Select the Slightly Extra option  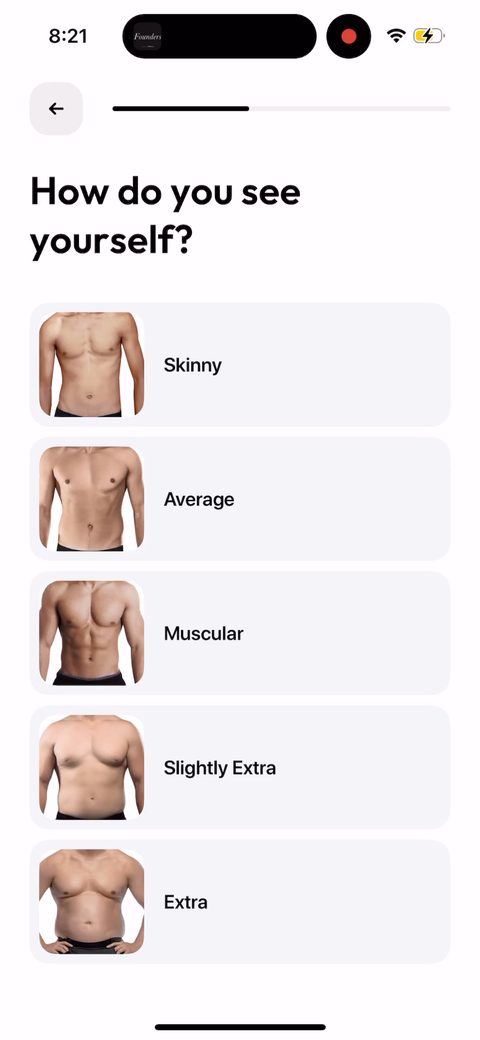240,767
